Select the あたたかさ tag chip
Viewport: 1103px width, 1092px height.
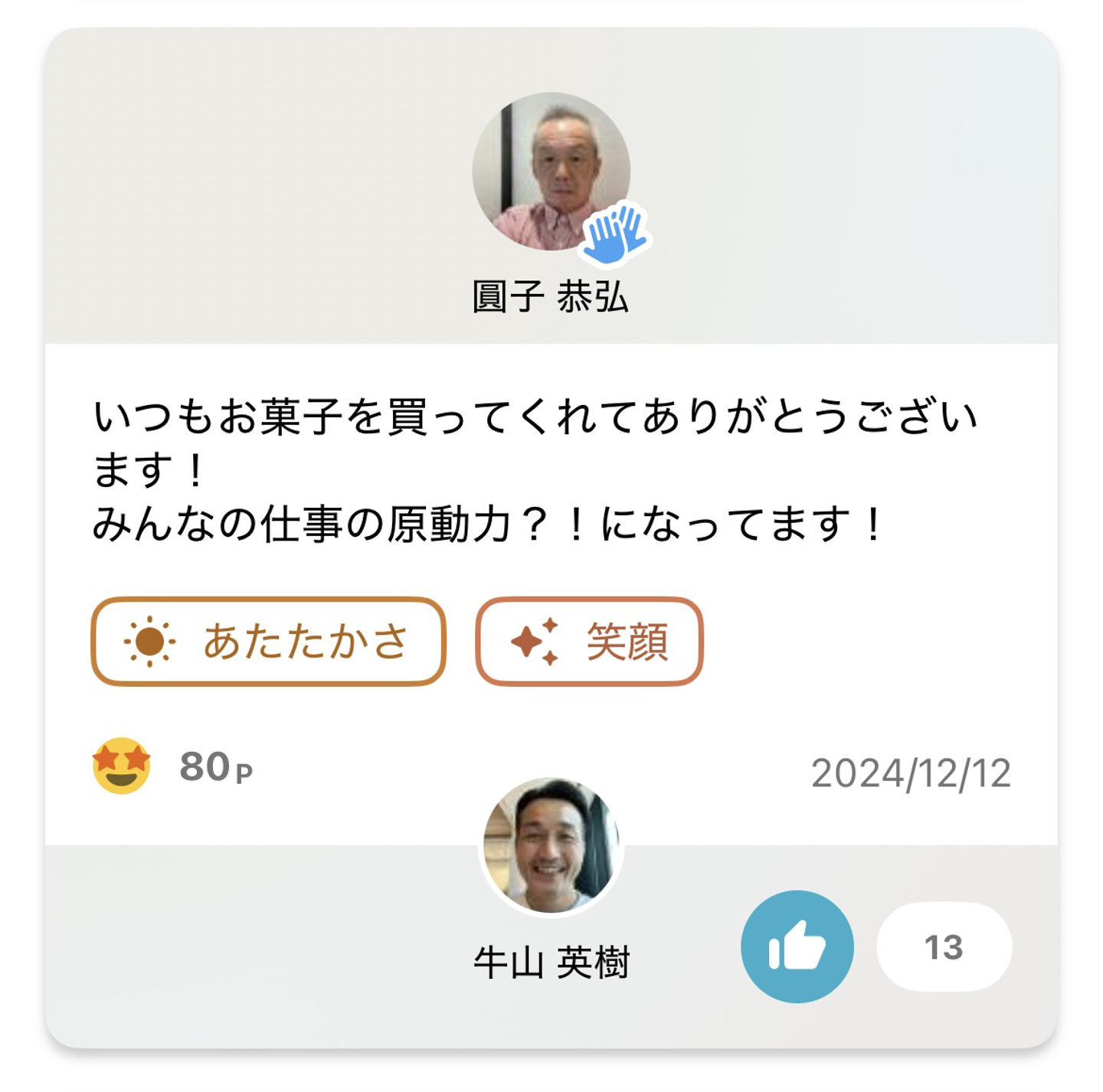[268, 641]
